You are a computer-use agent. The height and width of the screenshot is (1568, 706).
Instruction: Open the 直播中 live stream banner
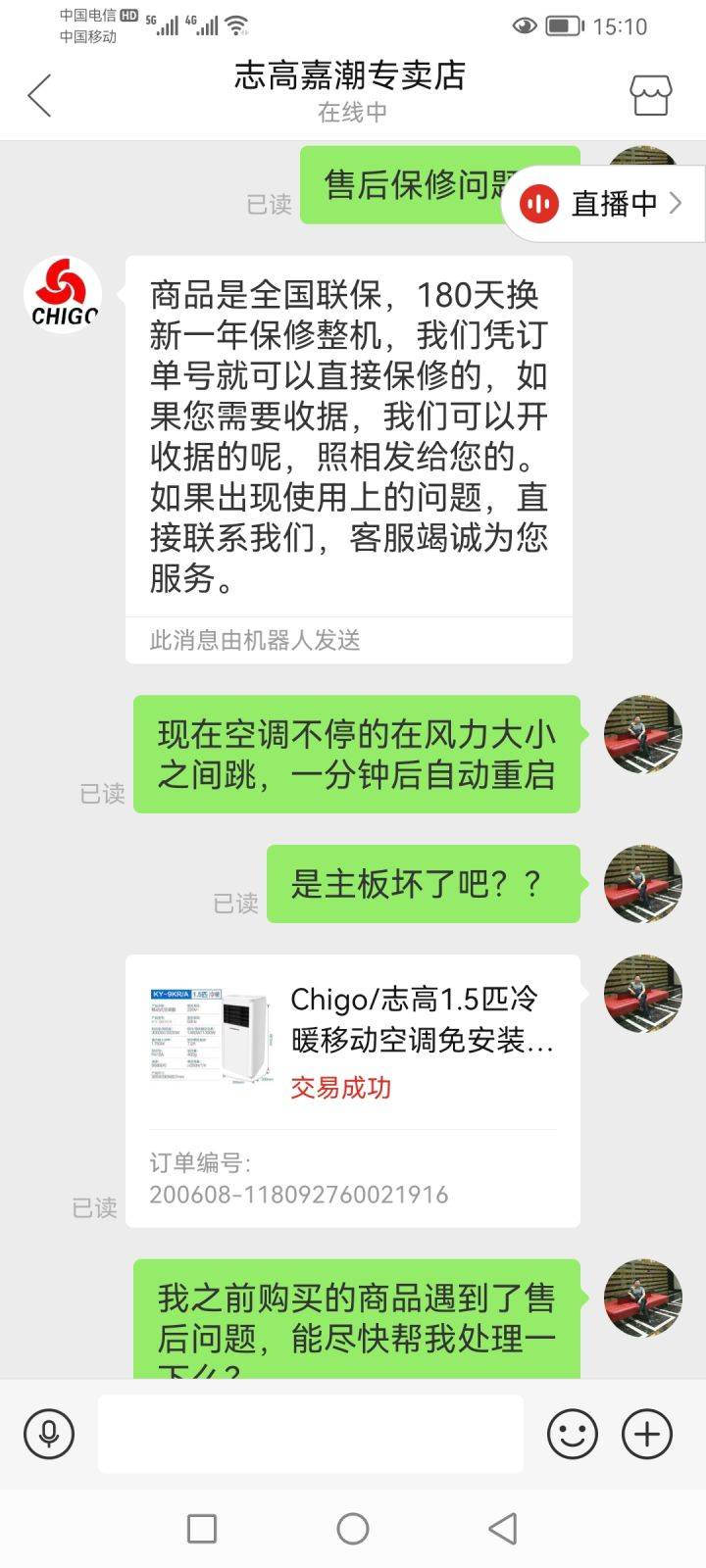[x=602, y=204]
